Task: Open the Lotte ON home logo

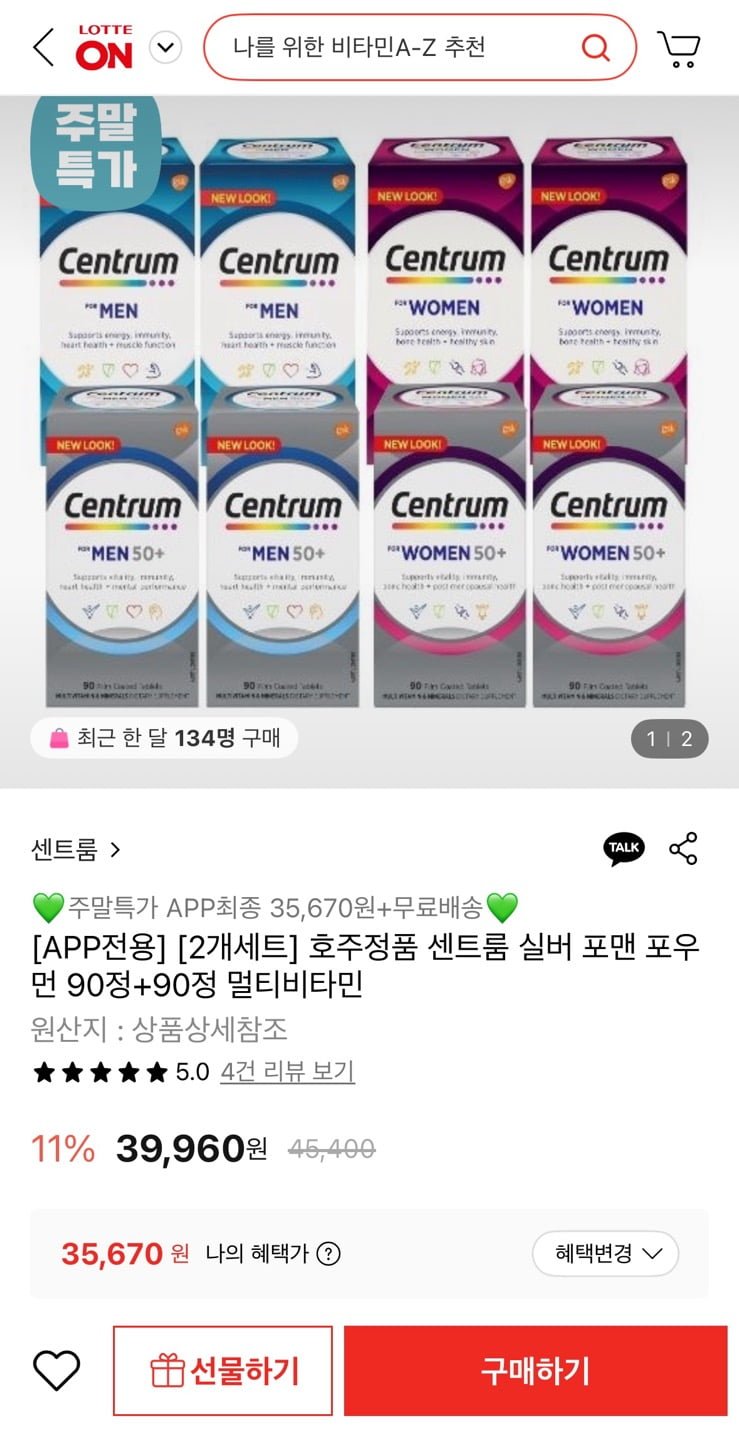Action: pyautogui.click(x=104, y=48)
